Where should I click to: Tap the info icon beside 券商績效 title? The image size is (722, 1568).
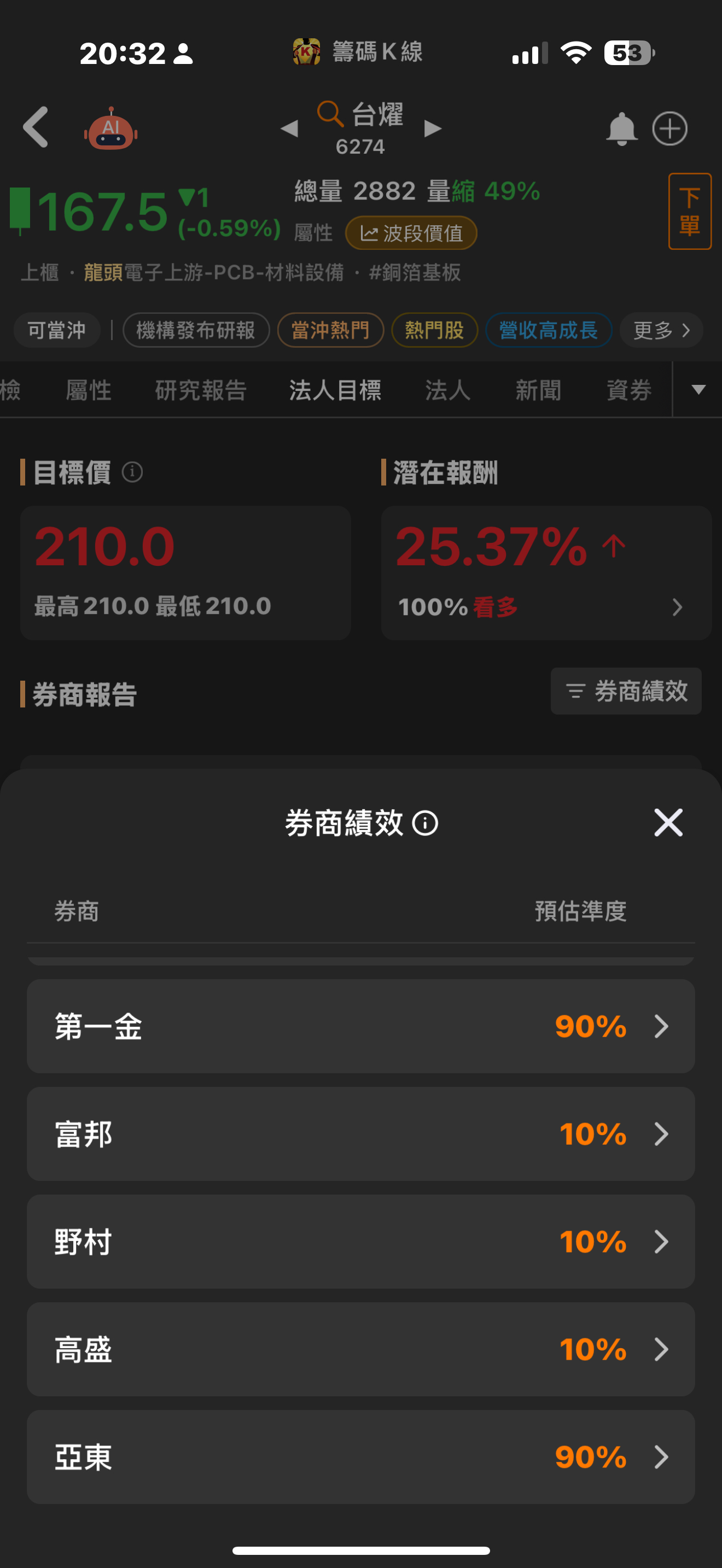tap(425, 823)
